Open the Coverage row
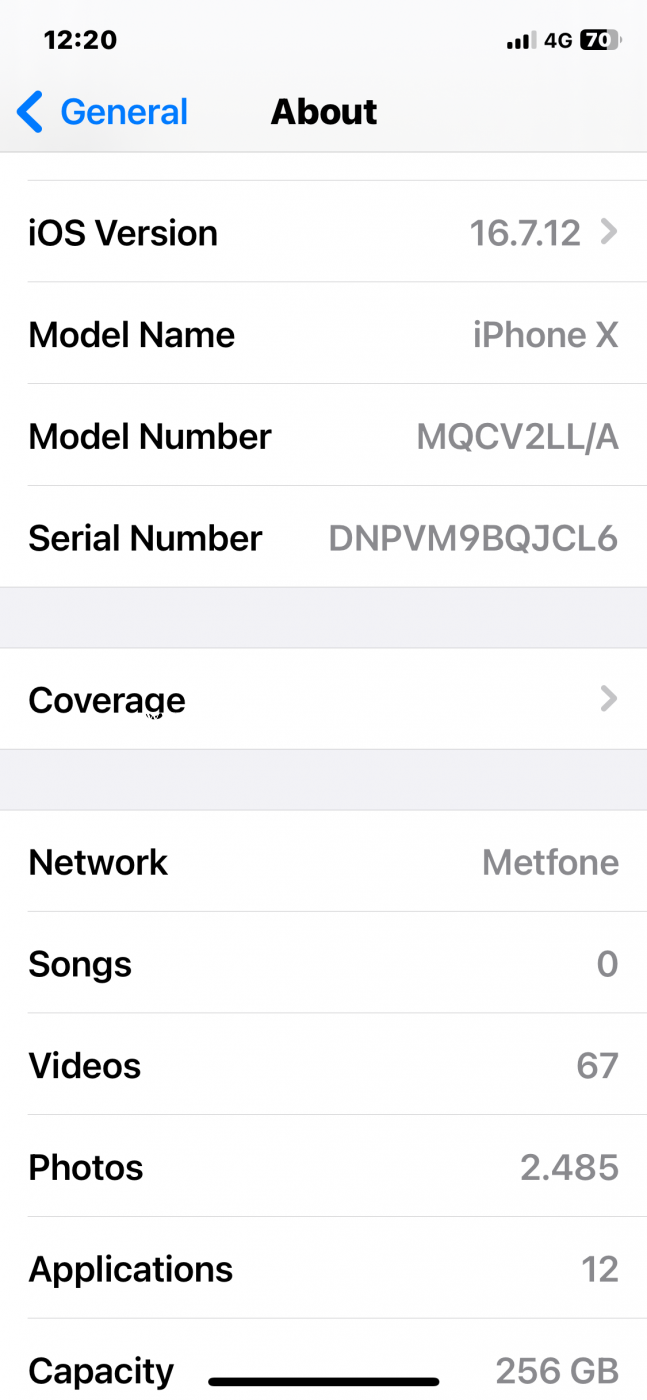The image size is (647, 1400). click(x=323, y=700)
